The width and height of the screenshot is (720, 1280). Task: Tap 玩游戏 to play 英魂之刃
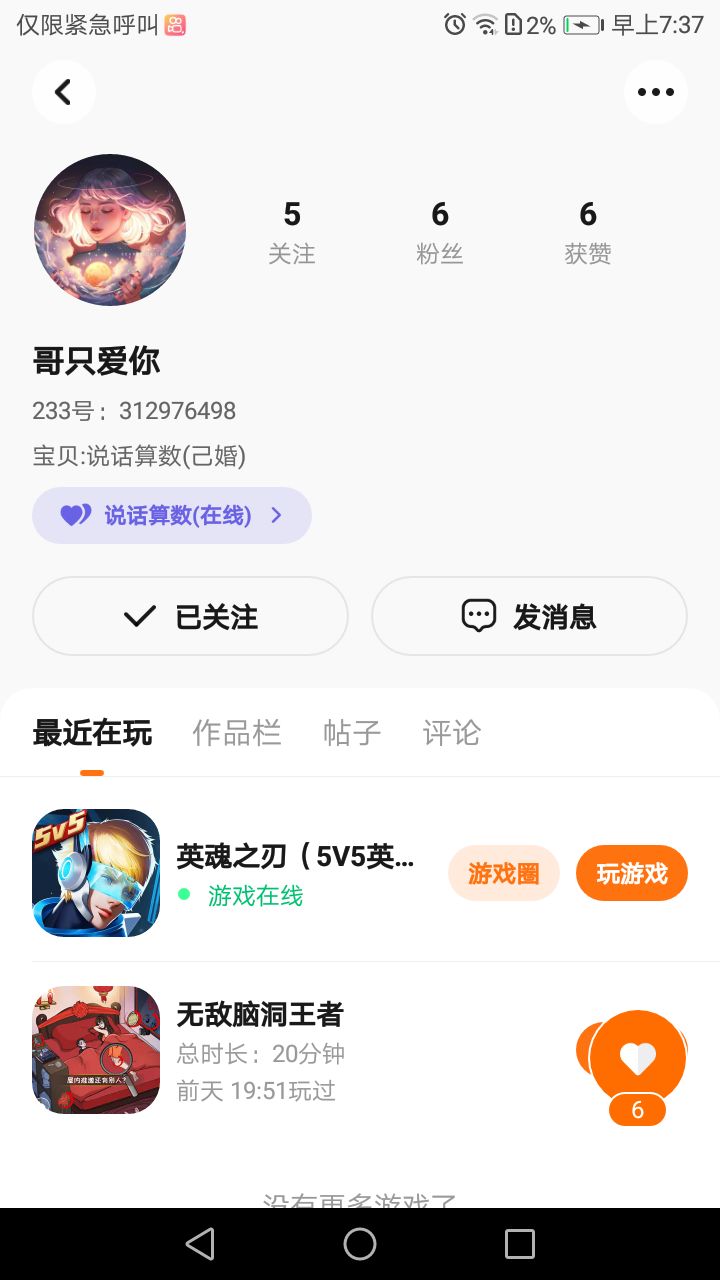click(632, 873)
